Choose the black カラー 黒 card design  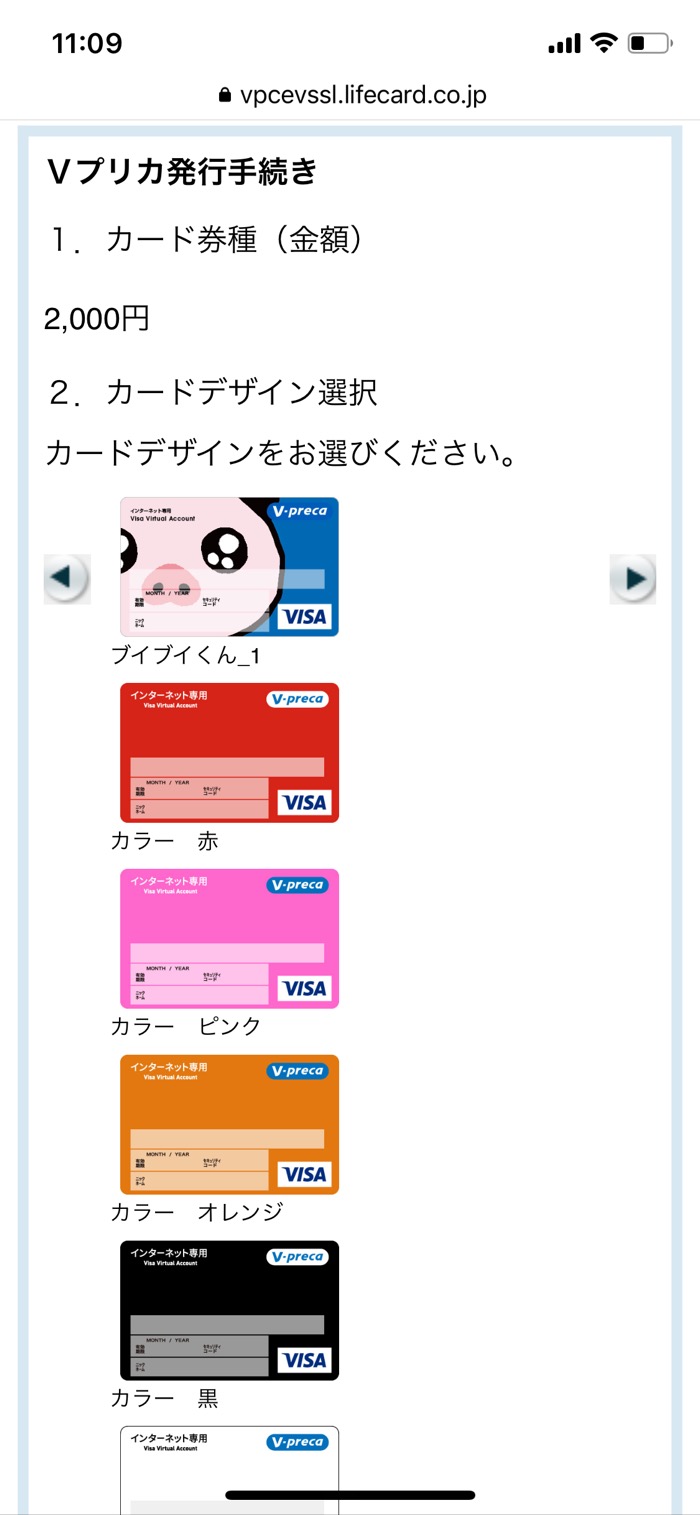[229, 1310]
